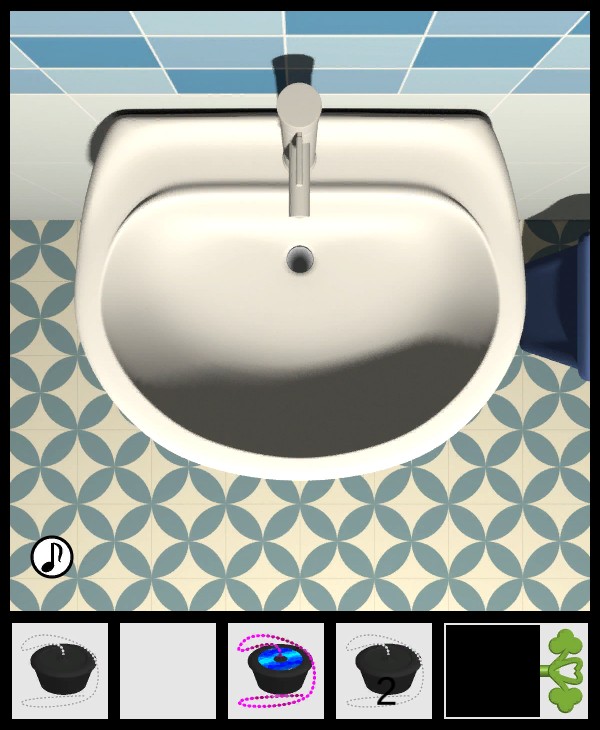The height and width of the screenshot is (730, 600).
Task: Tap the sink drain hole
Action: click(299, 260)
